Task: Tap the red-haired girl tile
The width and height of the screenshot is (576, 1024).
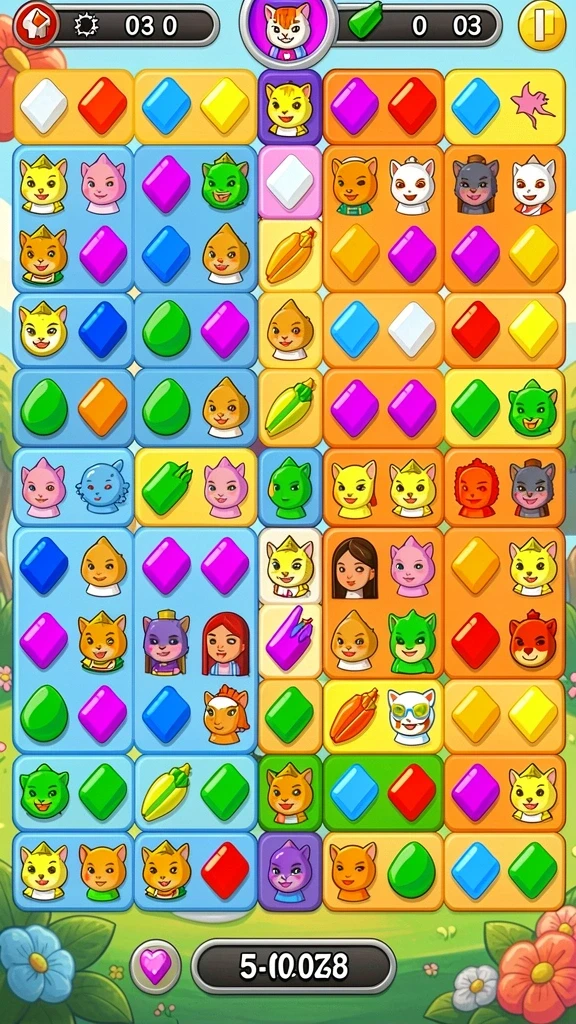Action: click(226, 645)
